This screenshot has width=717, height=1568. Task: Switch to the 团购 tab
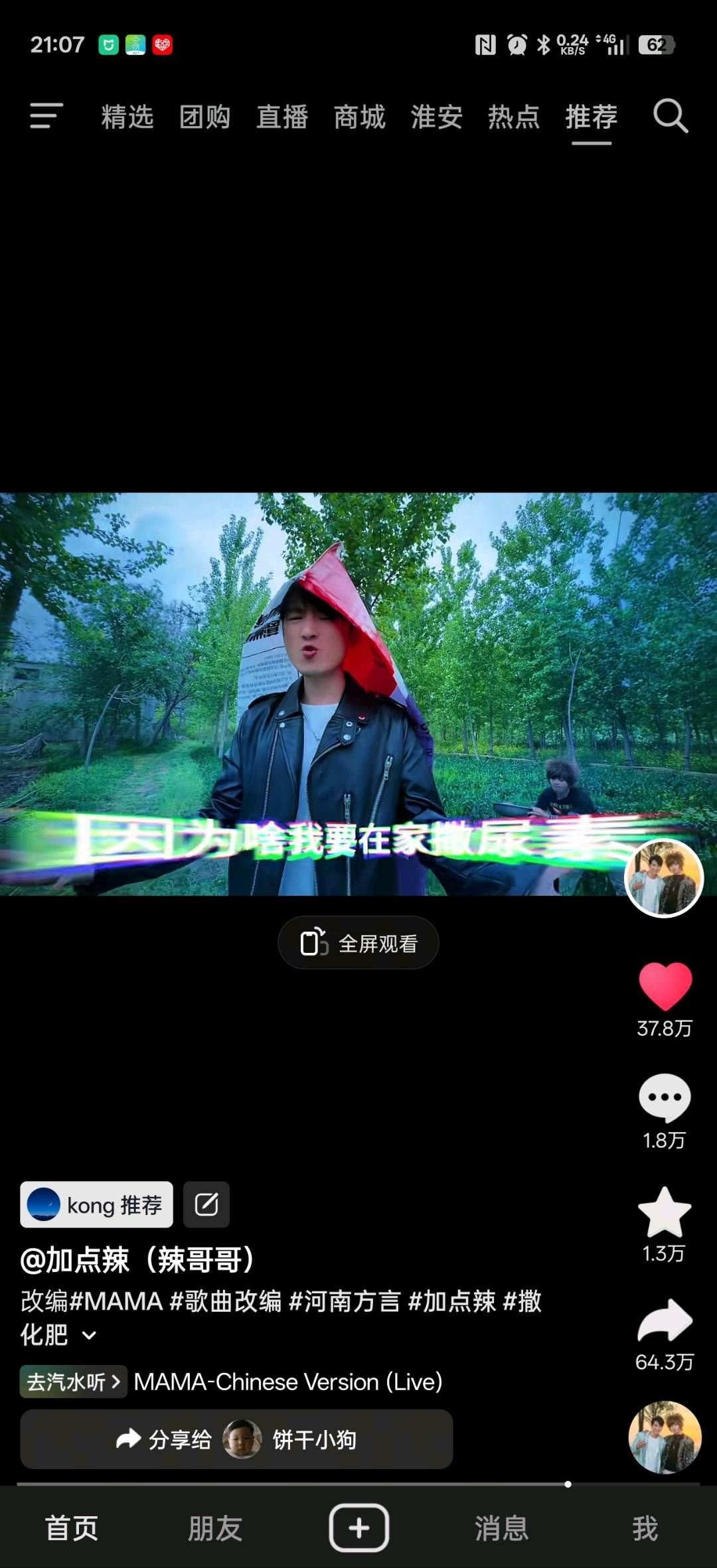(204, 117)
